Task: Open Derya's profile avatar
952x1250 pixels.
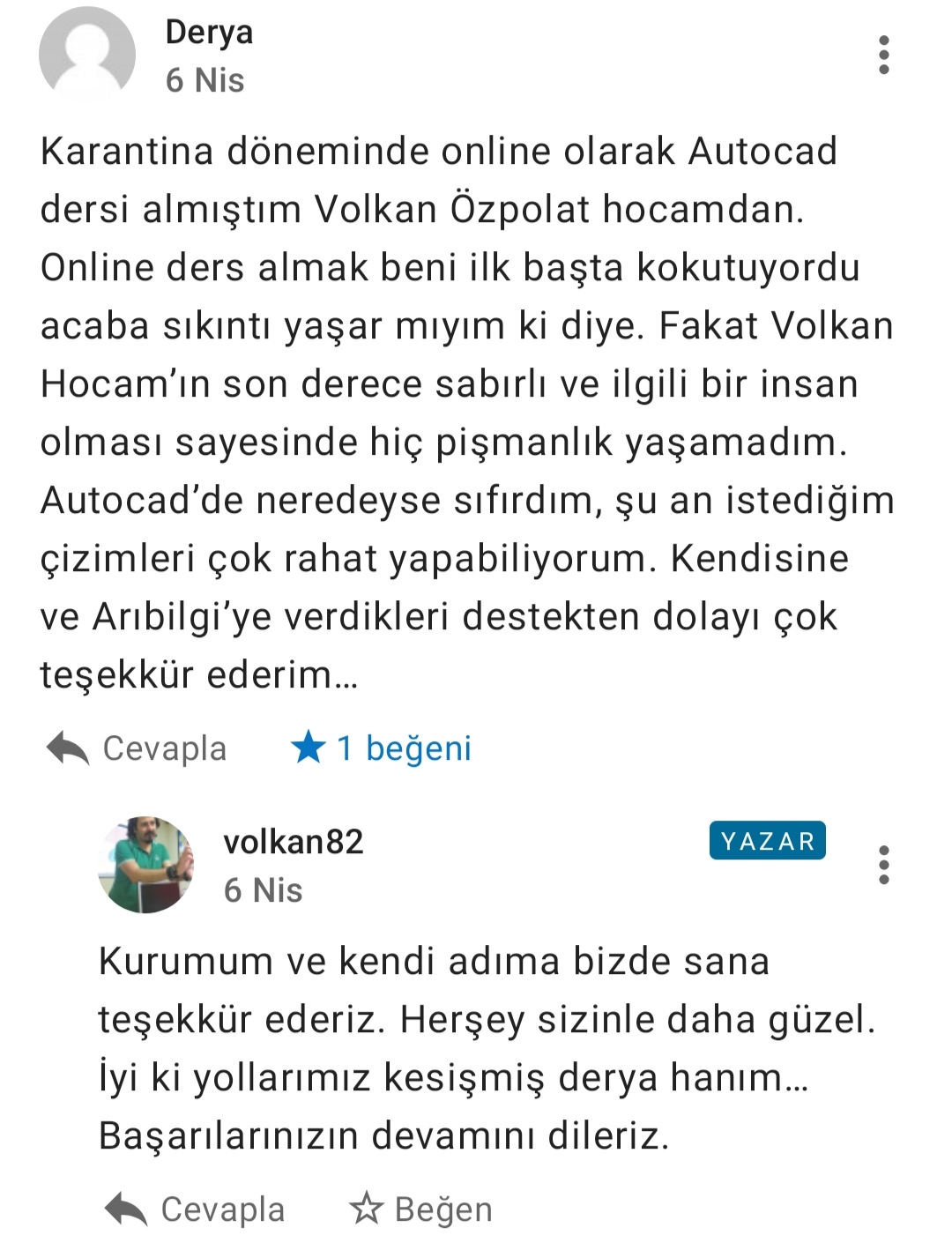Action: (x=86, y=55)
